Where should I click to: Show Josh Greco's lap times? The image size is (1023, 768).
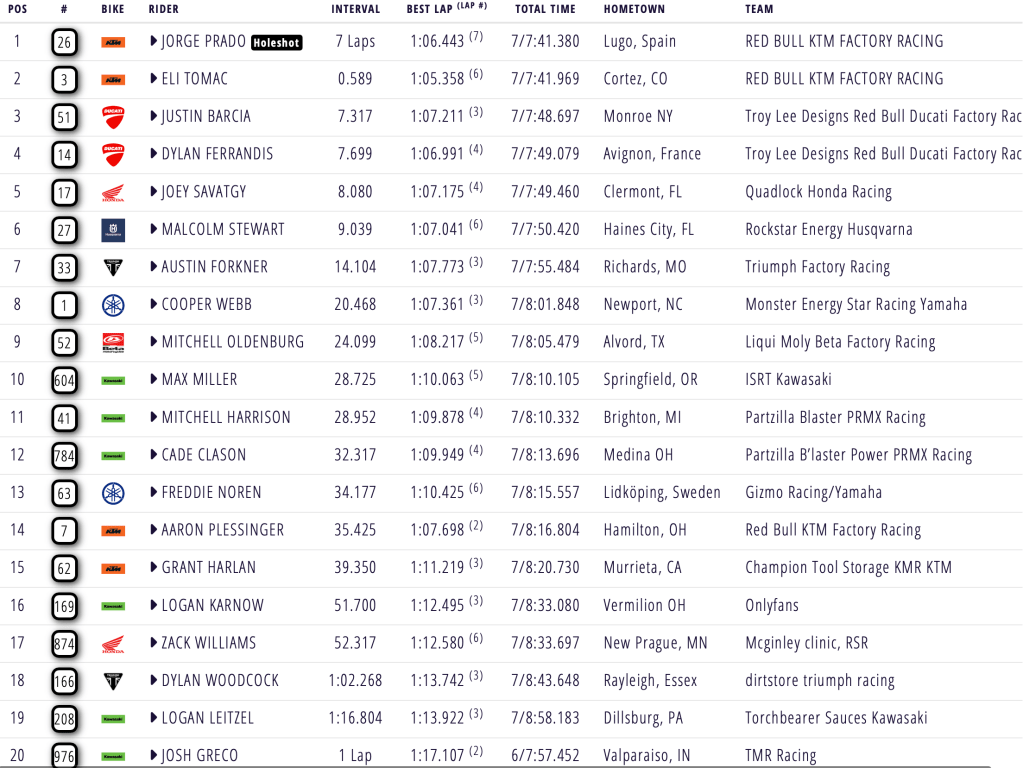(154, 755)
